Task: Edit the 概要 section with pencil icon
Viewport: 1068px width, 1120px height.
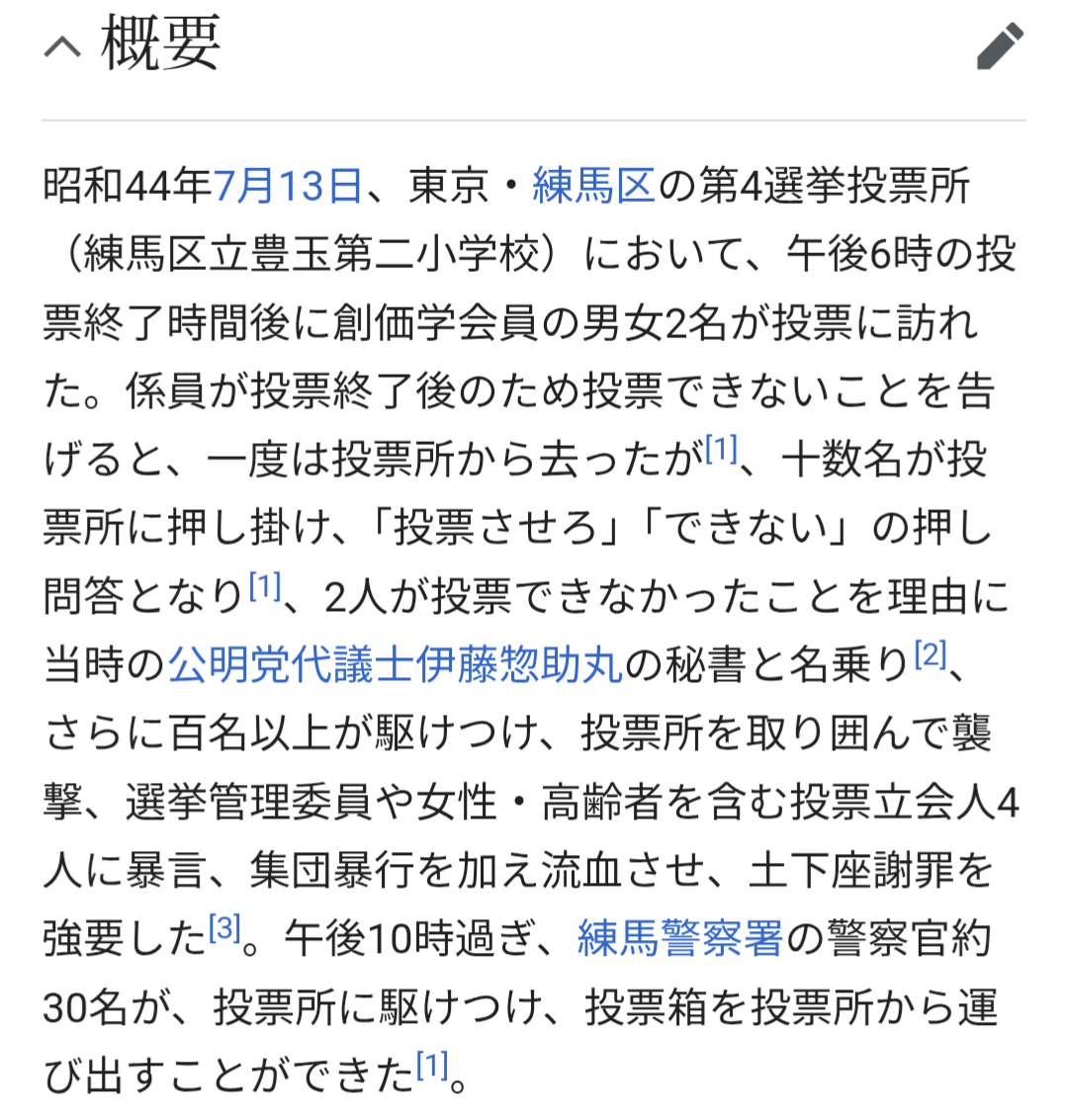Action: tap(999, 47)
